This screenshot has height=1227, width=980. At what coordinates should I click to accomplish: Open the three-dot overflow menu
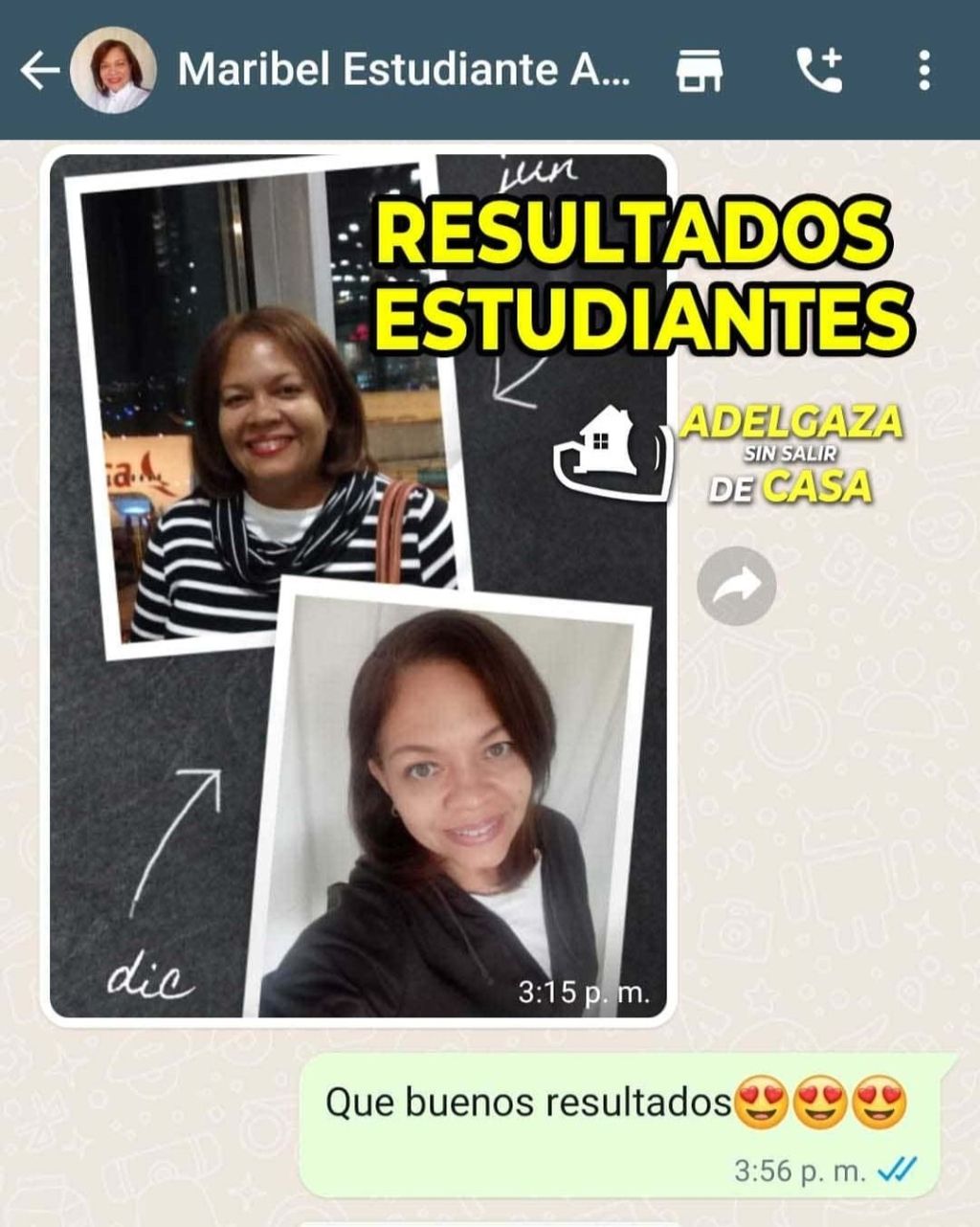(x=924, y=71)
